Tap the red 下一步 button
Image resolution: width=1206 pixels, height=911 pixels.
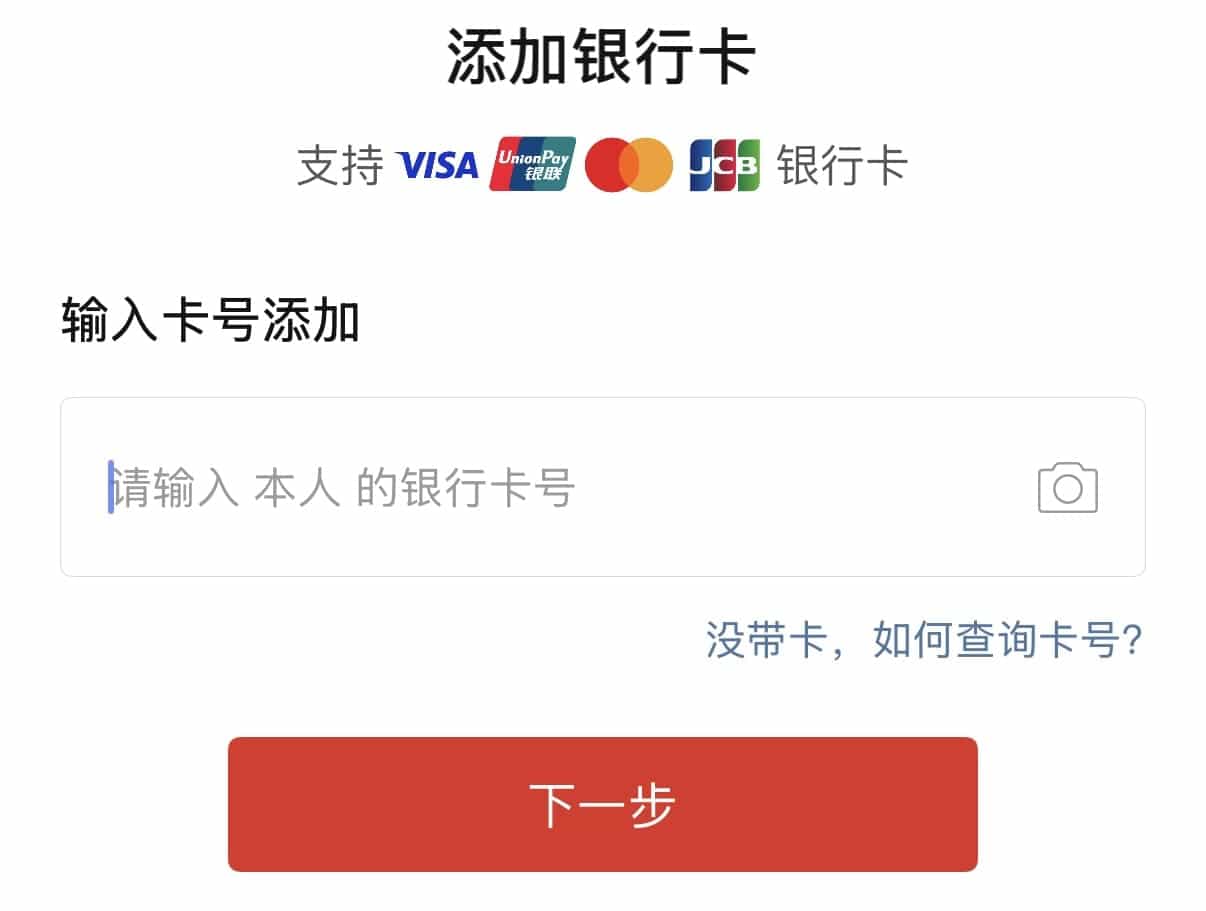pos(602,804)
